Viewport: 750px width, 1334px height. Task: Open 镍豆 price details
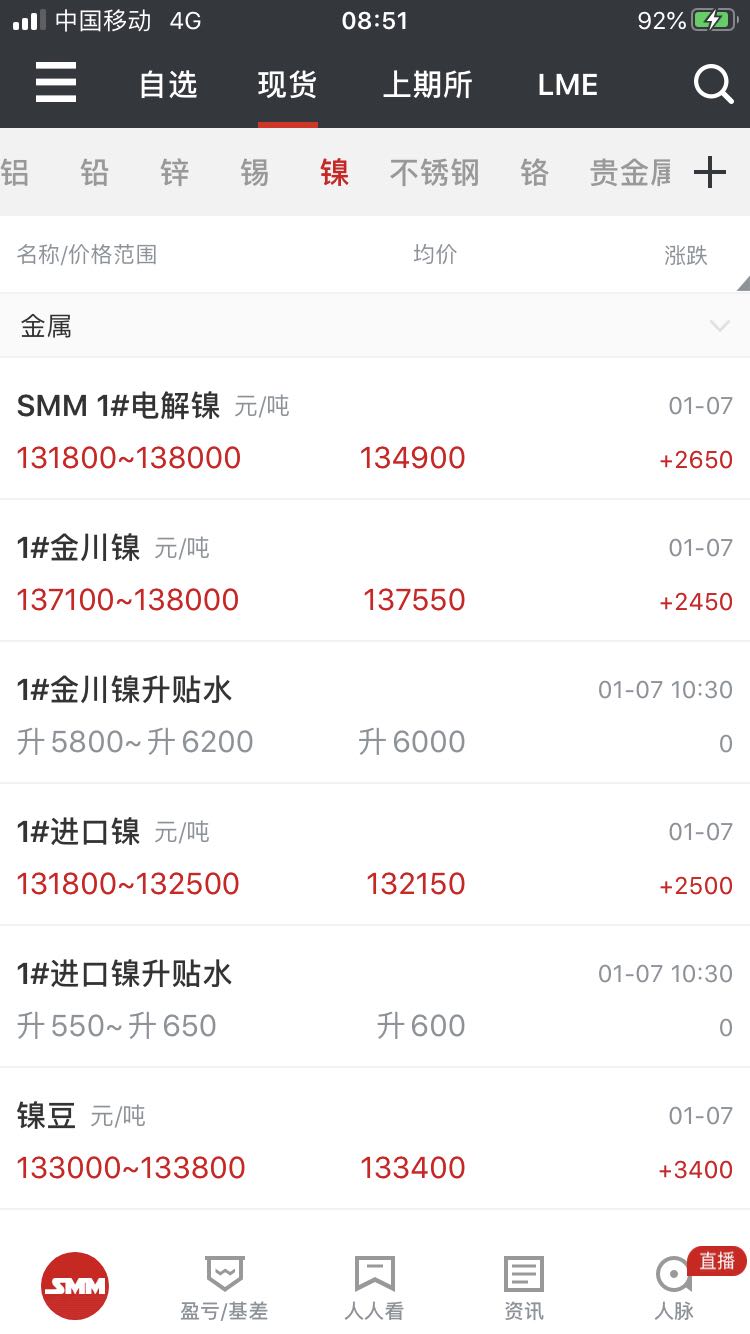click(375, 1140)
